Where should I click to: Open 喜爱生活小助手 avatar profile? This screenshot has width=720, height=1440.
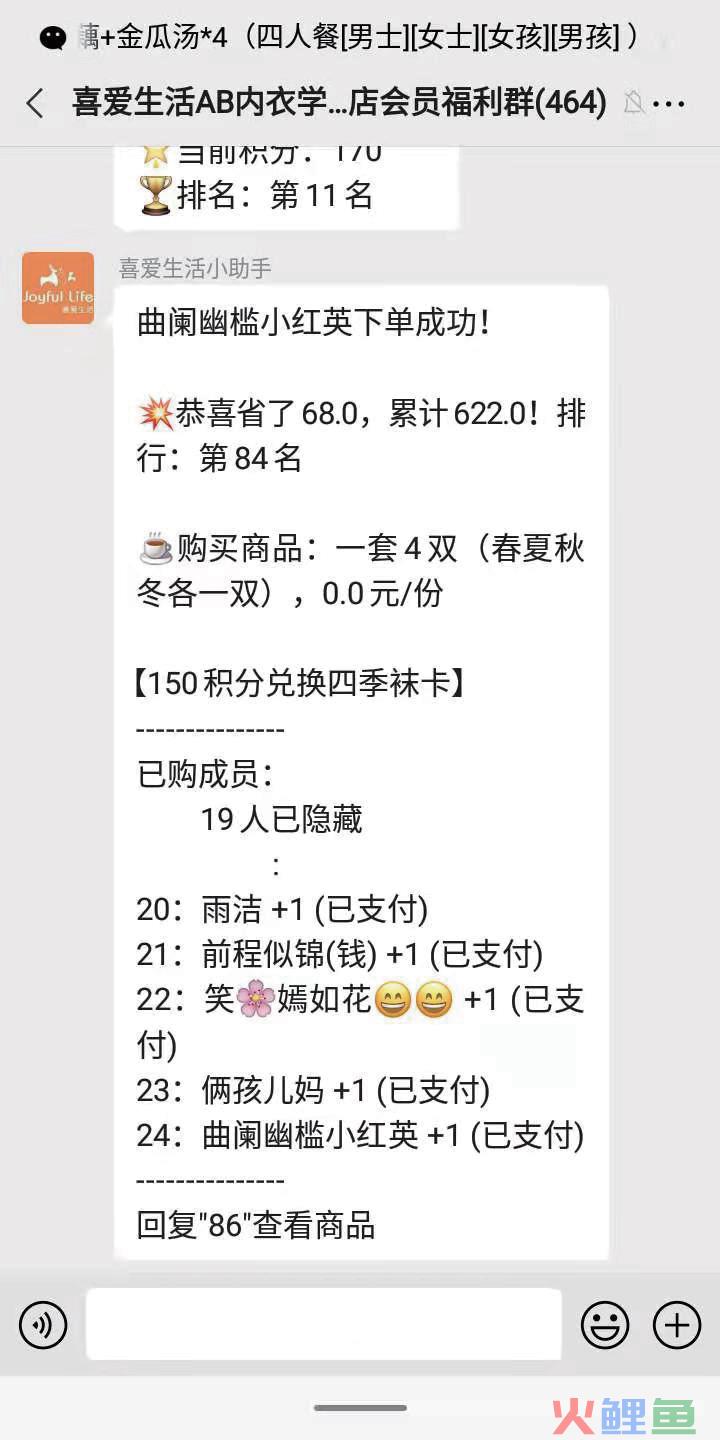(58, 288)
